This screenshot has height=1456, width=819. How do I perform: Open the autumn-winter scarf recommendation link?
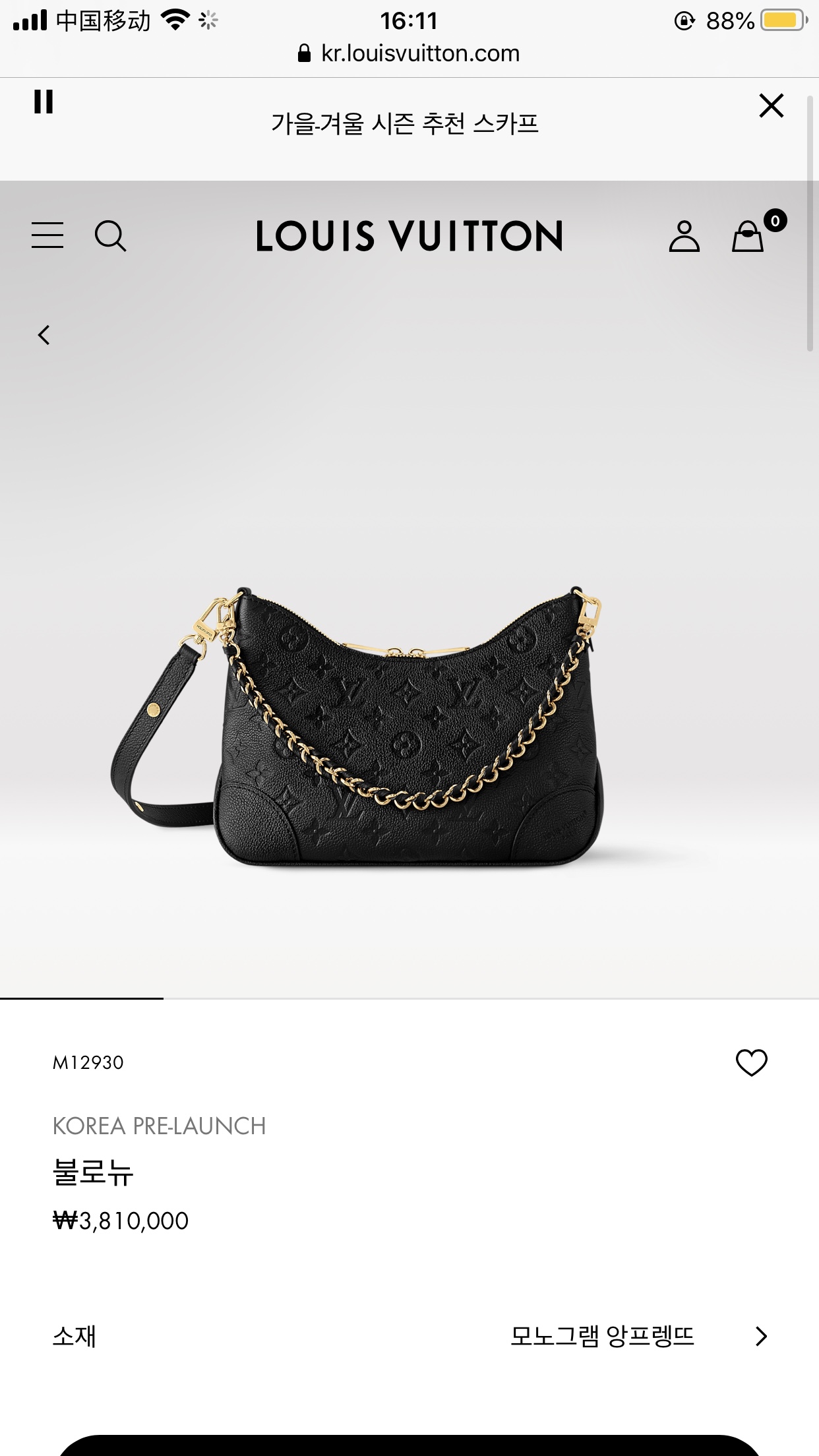coord(405,123)
